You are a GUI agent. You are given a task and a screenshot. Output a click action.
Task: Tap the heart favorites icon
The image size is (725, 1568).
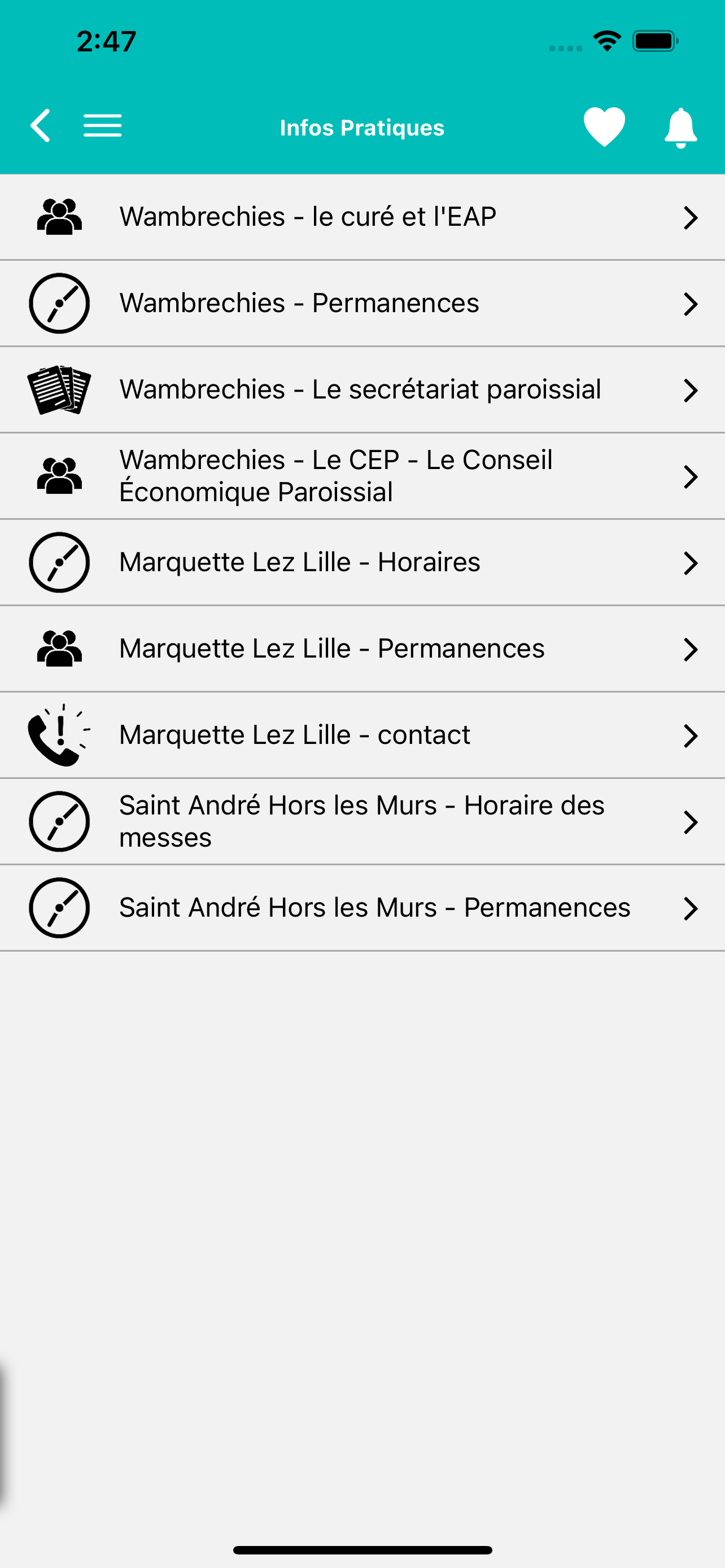[x=604, y=126]
